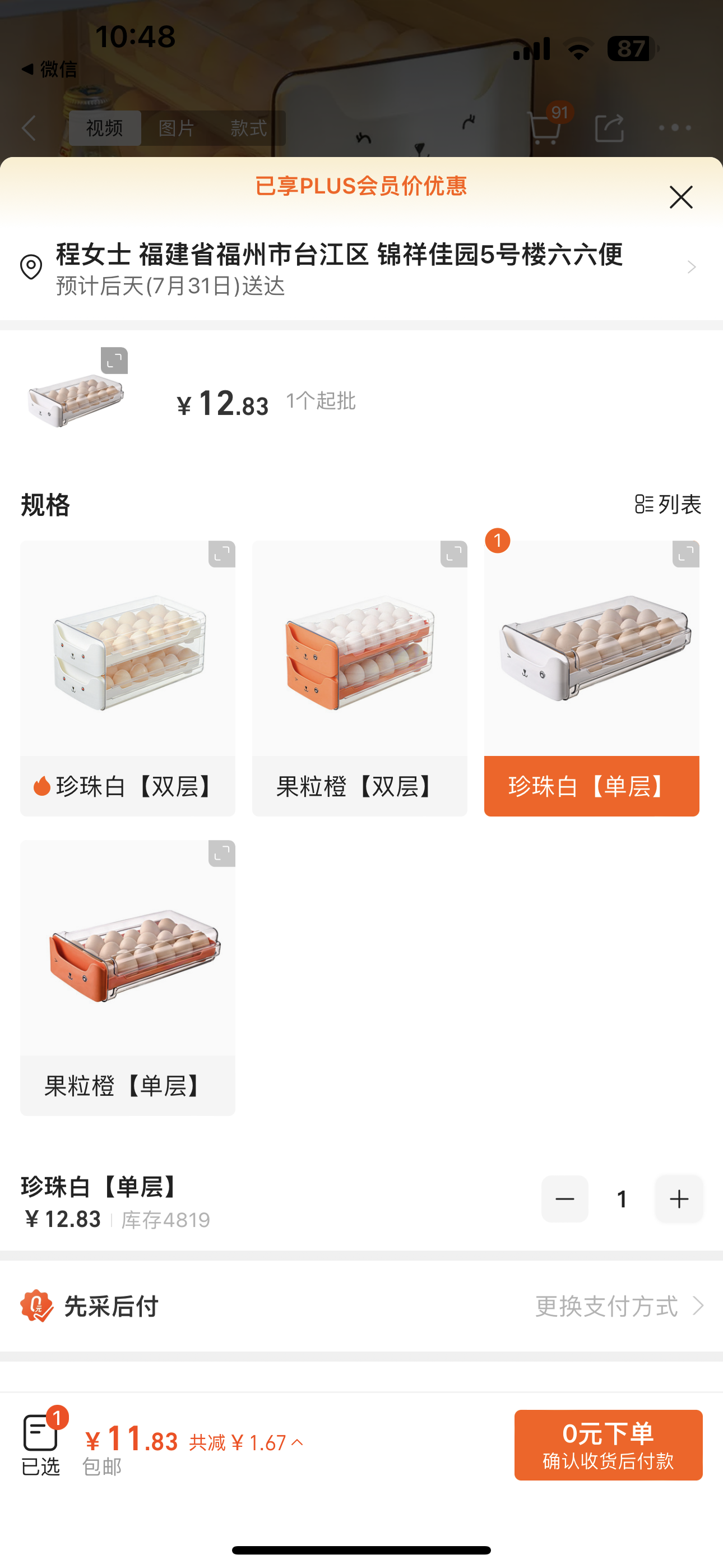723x1568 pixels.
Task: Expand the 果粒橙【双层】 image
Action: pos(453,554)
